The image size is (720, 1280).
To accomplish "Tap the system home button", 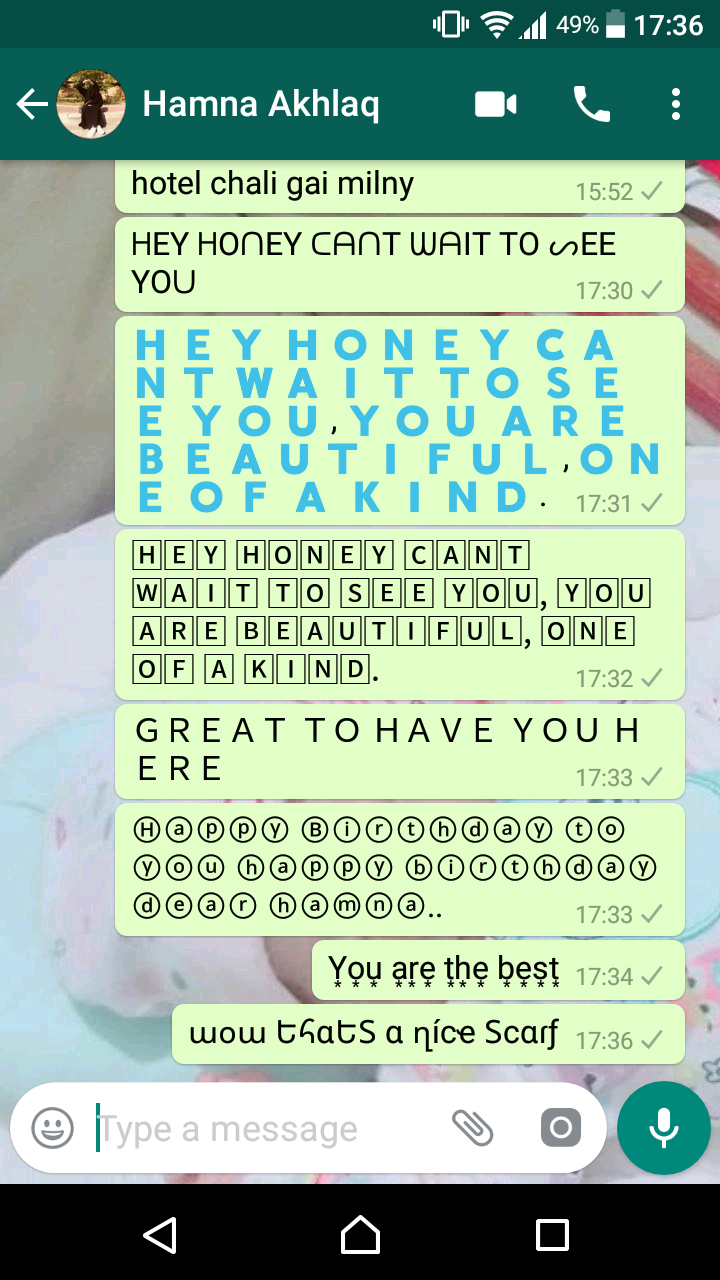I will [x=360, y=1234].
